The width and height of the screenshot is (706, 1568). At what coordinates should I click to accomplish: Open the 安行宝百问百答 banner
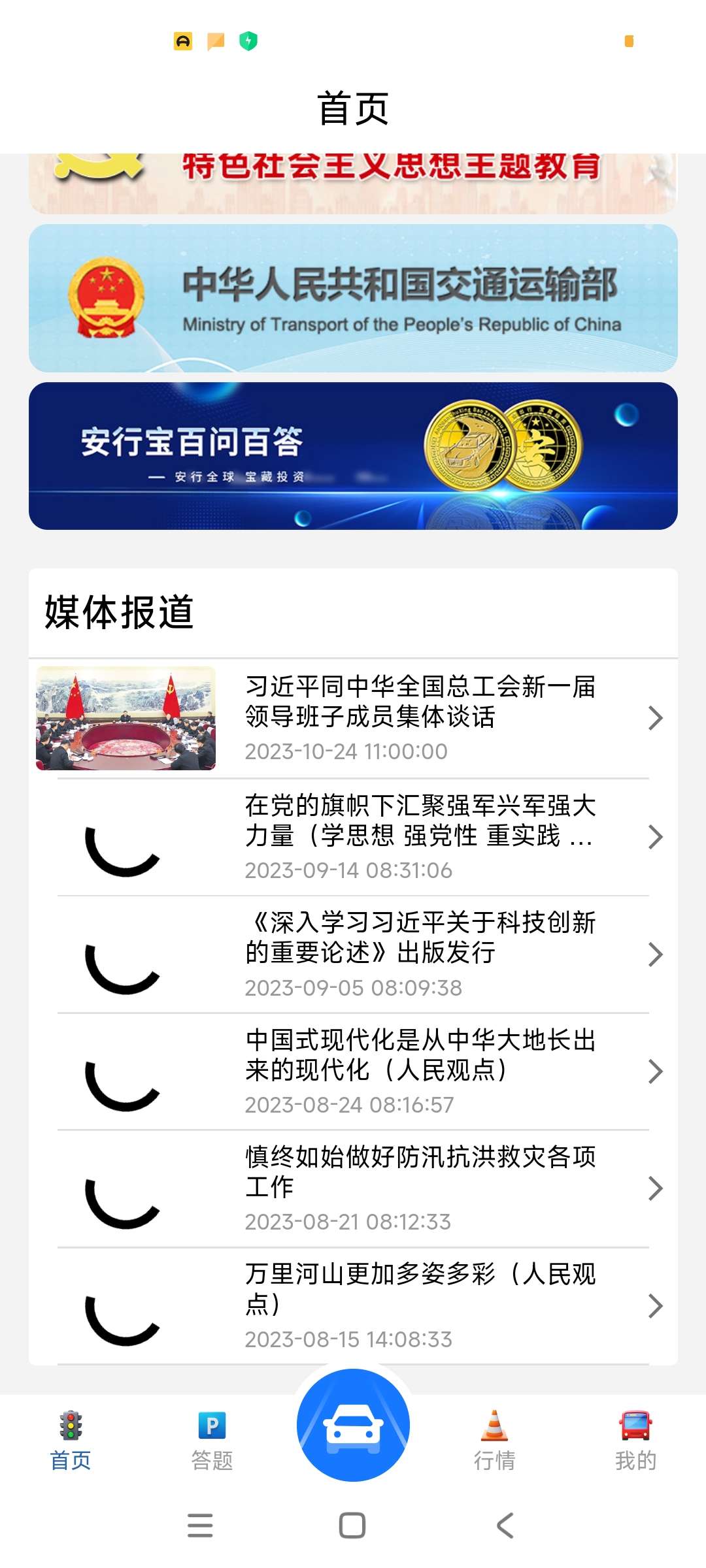pyautogui.click(x=353, y=456)
